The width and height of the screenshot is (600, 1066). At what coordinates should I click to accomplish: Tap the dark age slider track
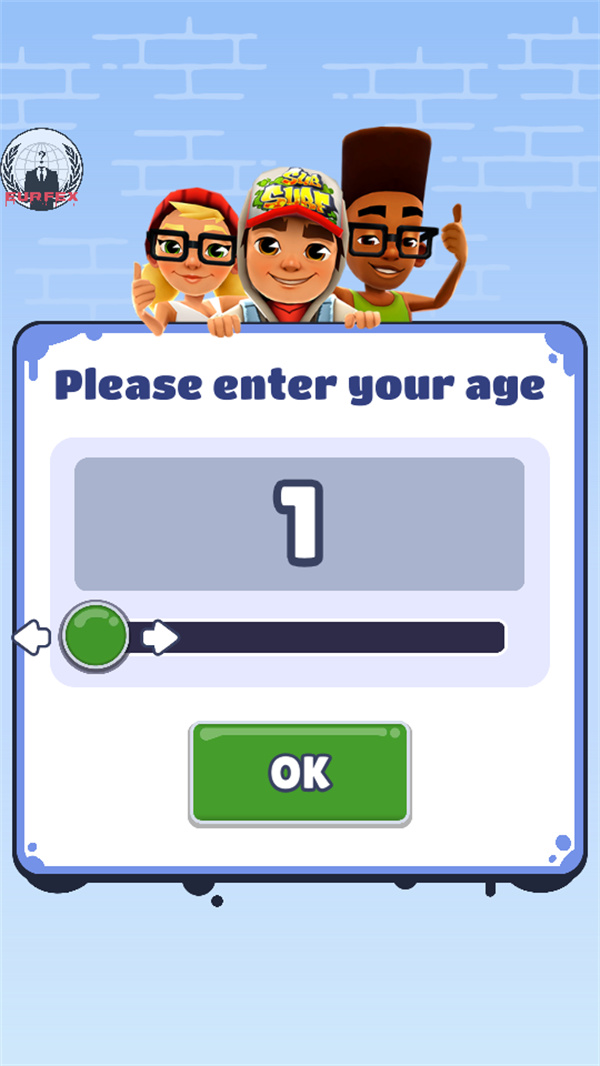coord(340,637)
